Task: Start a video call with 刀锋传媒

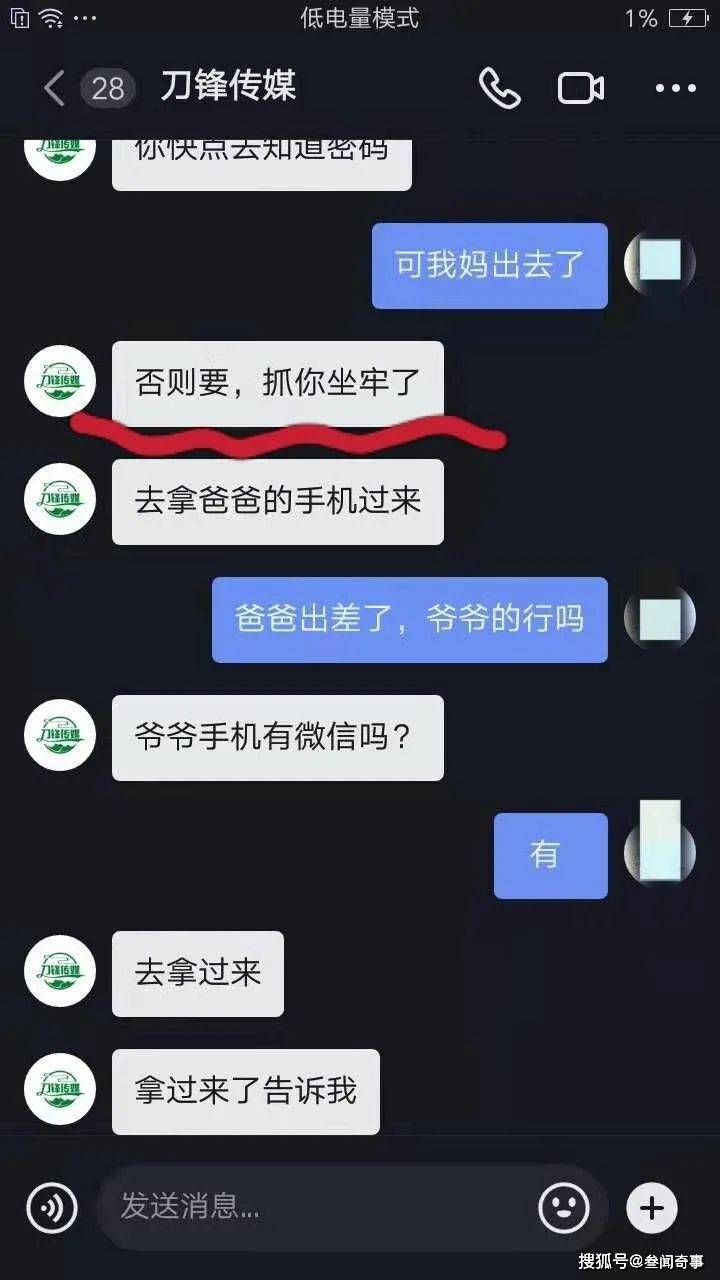Action: pos(581,88)
